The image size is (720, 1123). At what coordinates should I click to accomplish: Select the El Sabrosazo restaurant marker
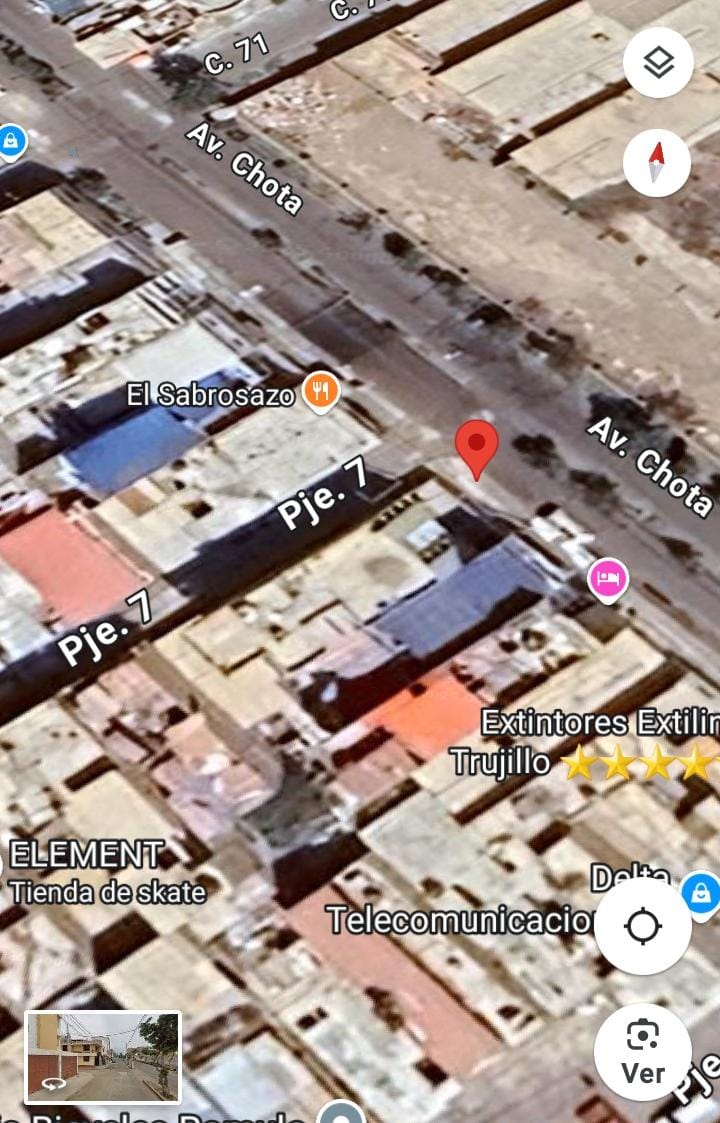pos(320,392)
